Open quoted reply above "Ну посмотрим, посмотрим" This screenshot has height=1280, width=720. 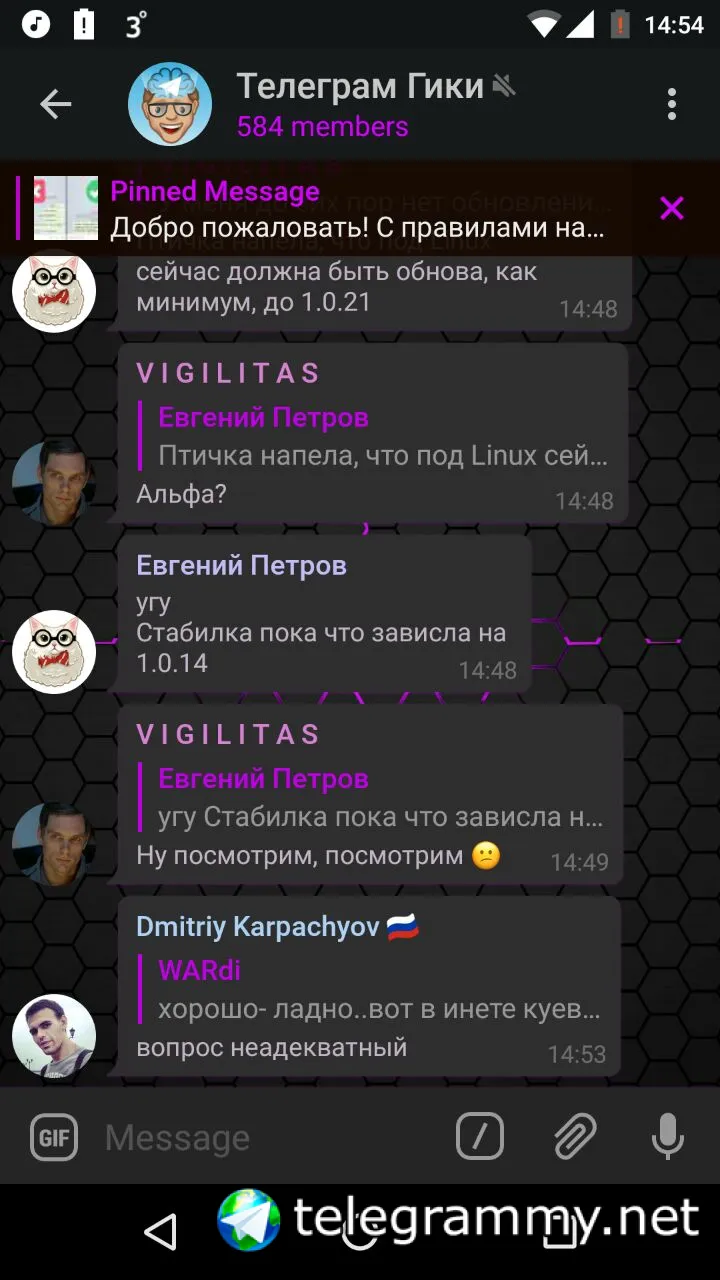(x=380, y=798)
